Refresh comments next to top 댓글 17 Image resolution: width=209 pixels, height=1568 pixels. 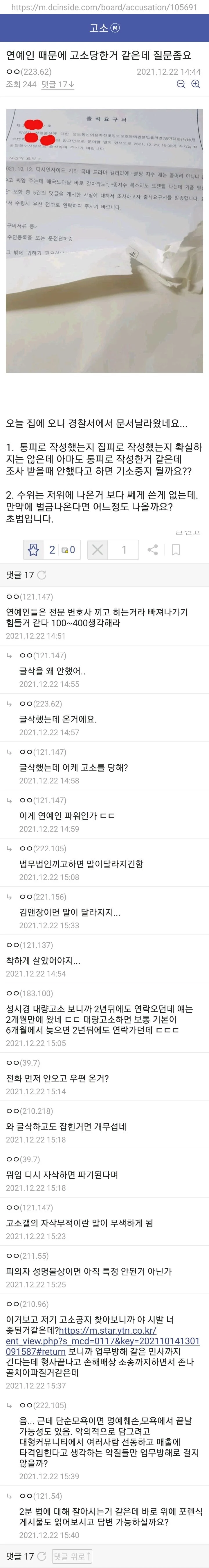coord(42,575)
